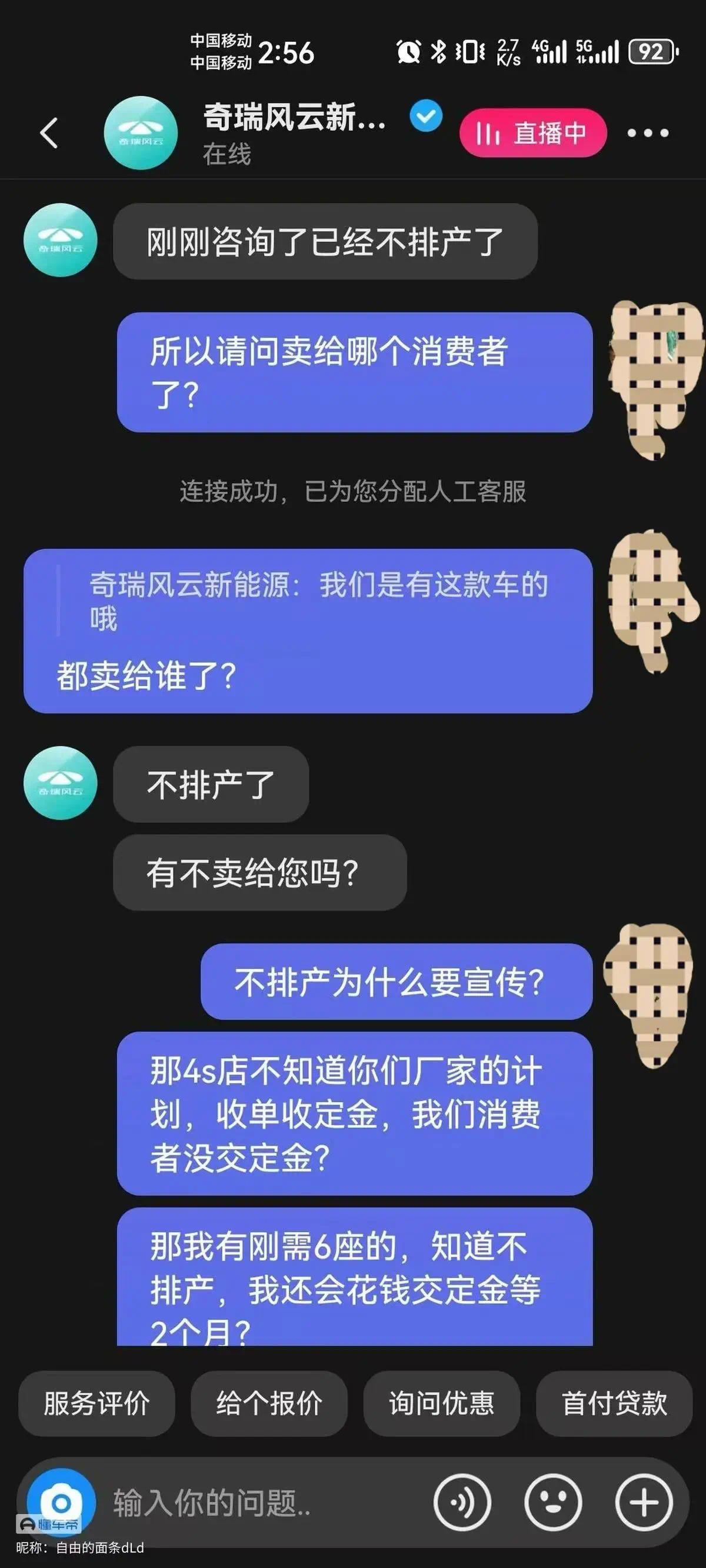This screenshot has width=706, height=1568.
Task: Choose the 询问优惠 chip
Action: [x=442, y=1404]
